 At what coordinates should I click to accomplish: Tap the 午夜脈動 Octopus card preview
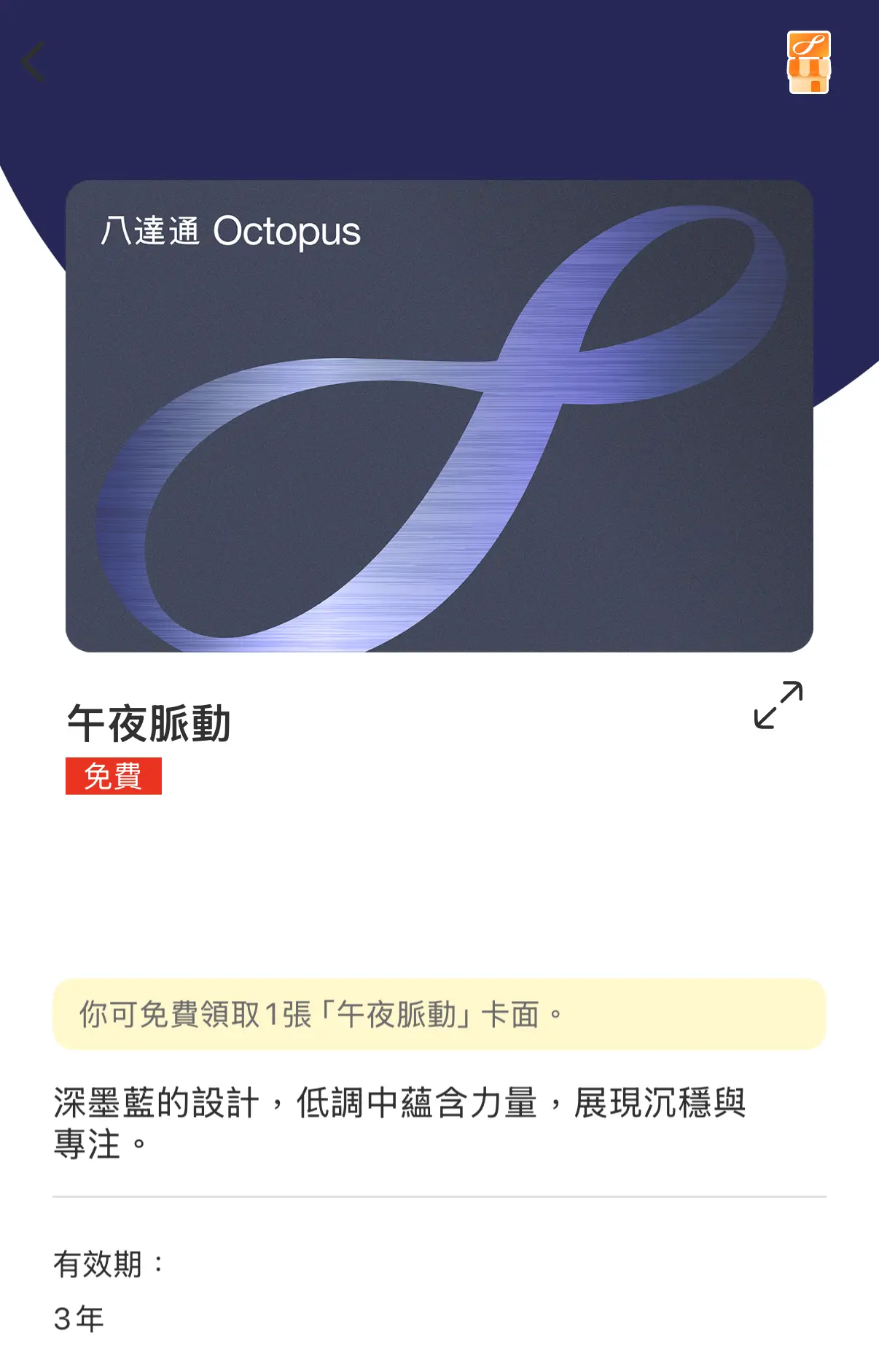[x=439, y=416]
